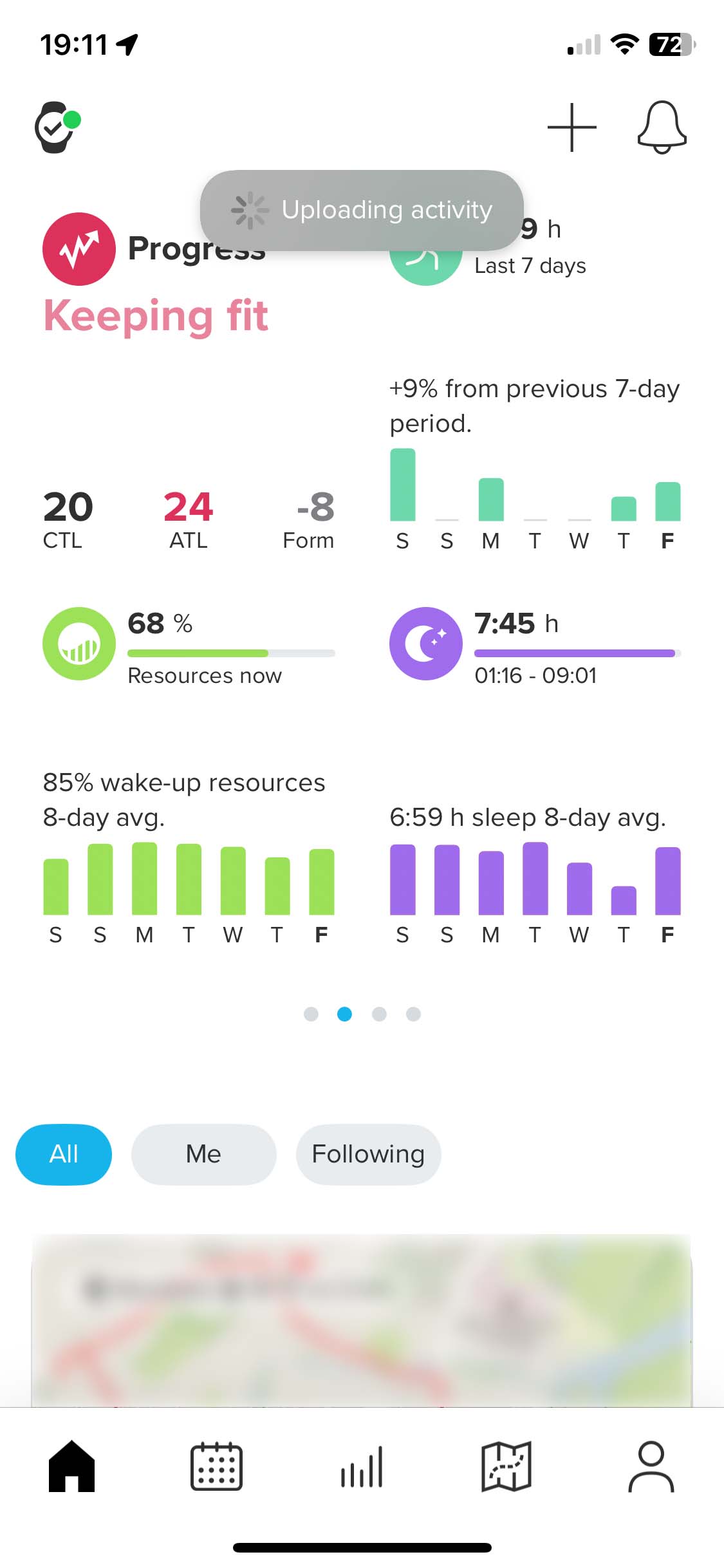Jump to the third widget page dot

379,1014
